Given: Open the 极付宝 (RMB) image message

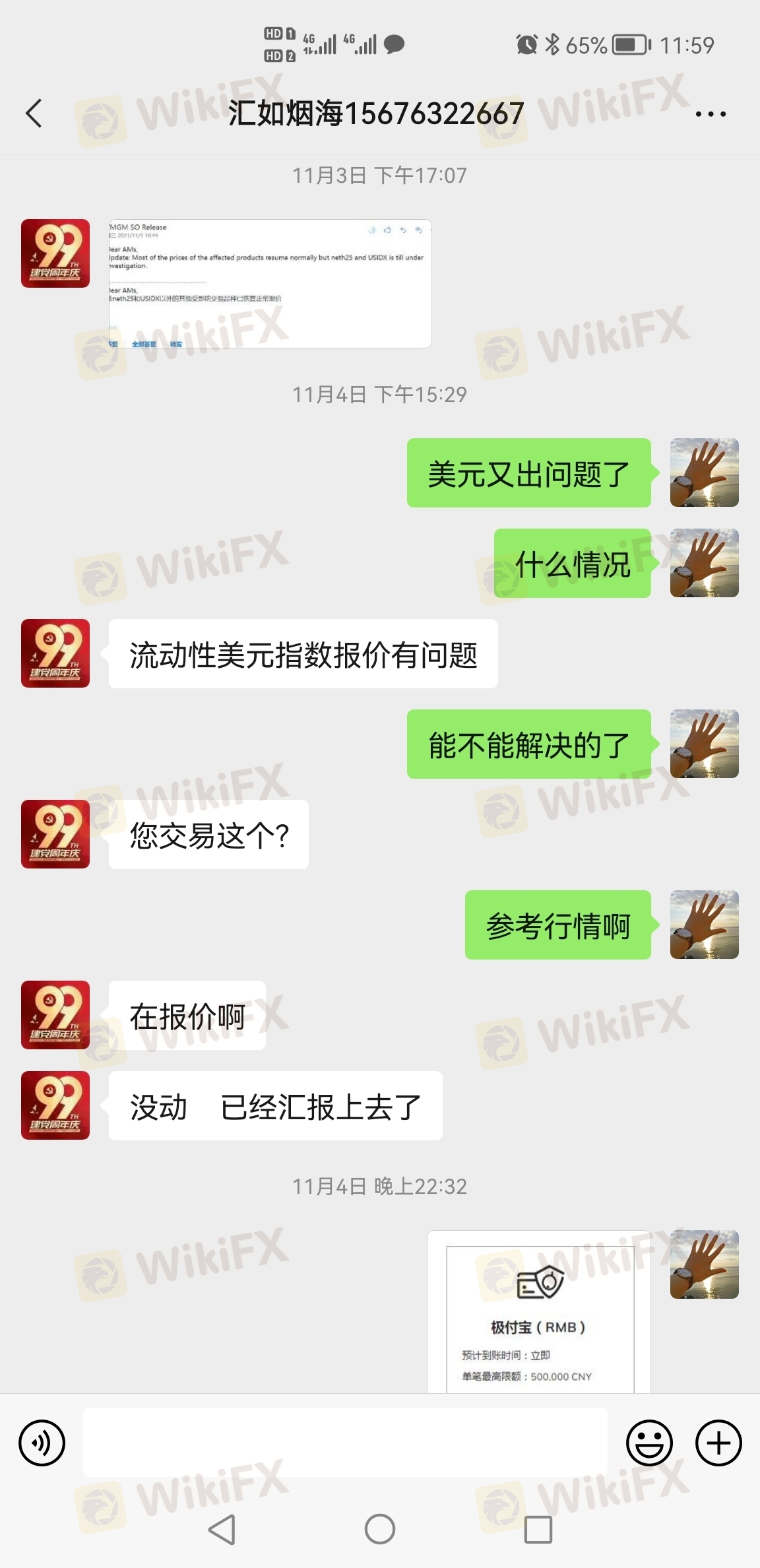Looking at the screenshot, I should coord(539,1313).
